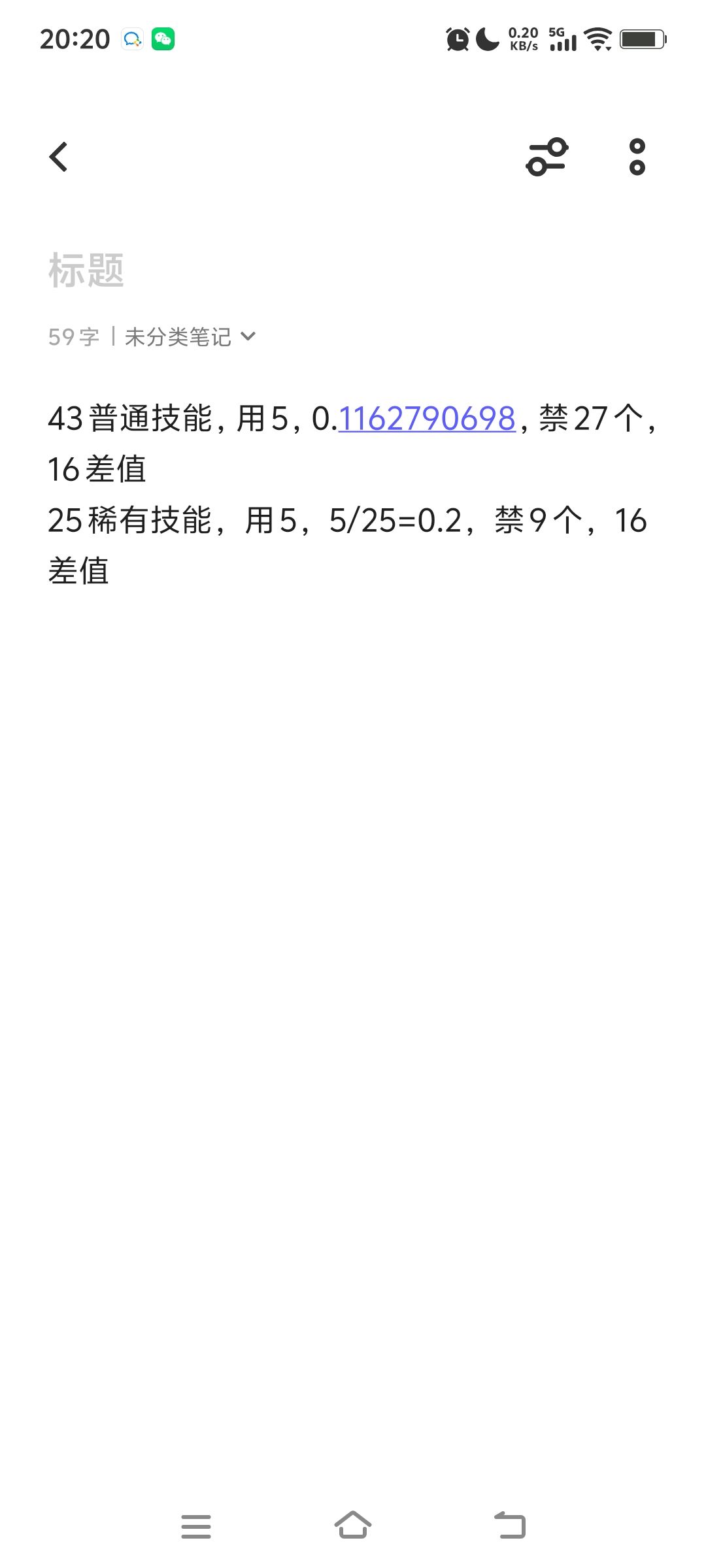Tap the 5G network indicator

pyautogui.click(x=557, y=31)
